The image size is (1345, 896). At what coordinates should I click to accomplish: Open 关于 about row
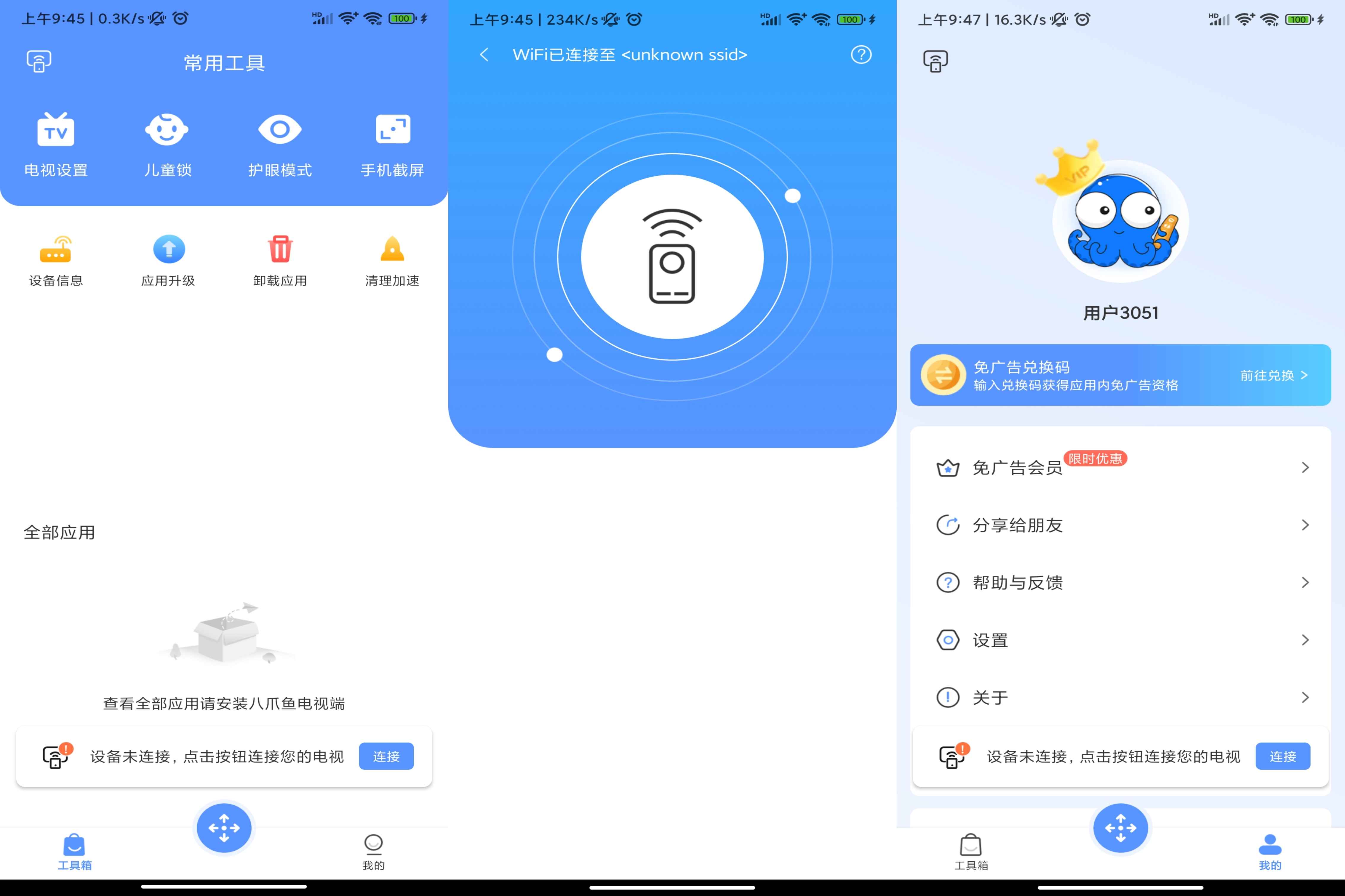(1120, 698)
